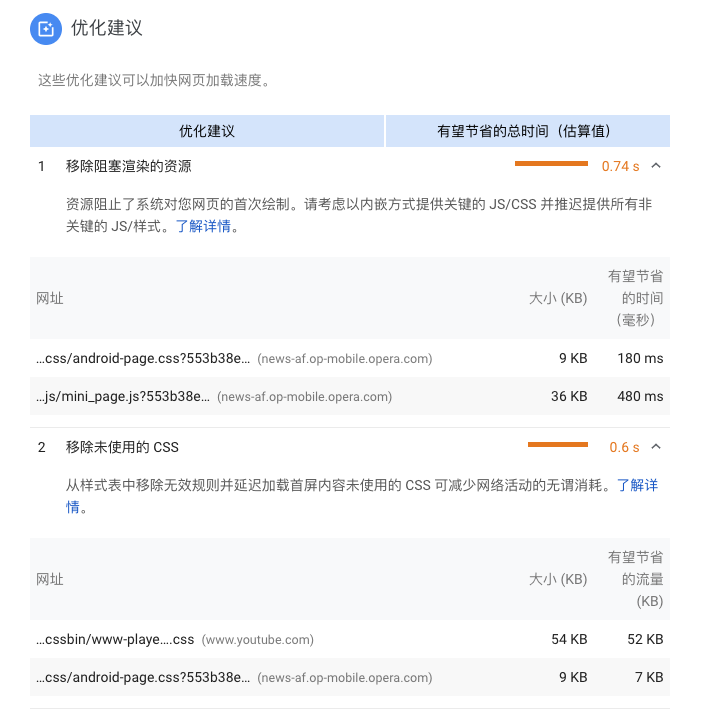714x728 pixels.
Task: Collapse the 移除阻塞渲染的资源 suggestion
Action: tap(656, 166)
